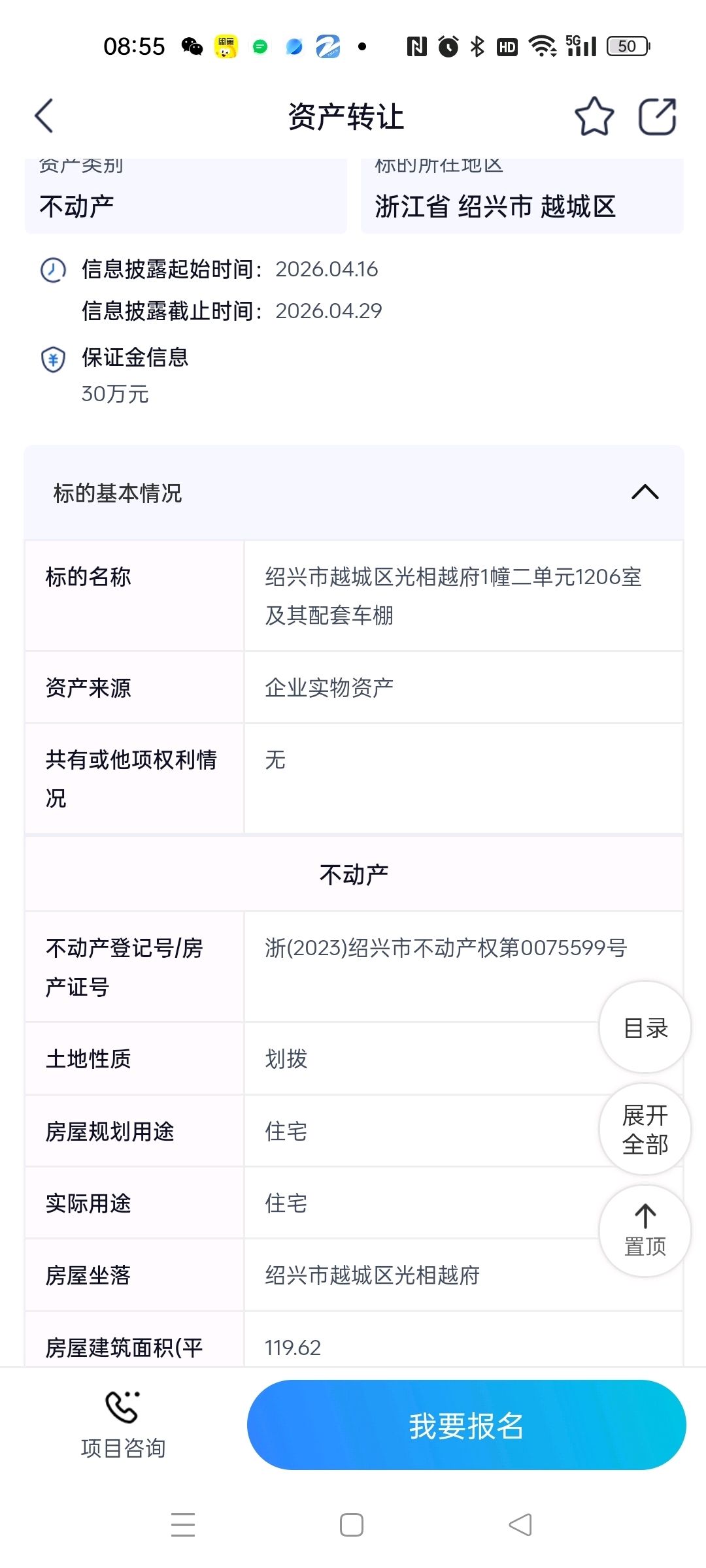Open recent apps from navigation bar
This screenshot has width=706, height=1568.
tap(183, 1526)
